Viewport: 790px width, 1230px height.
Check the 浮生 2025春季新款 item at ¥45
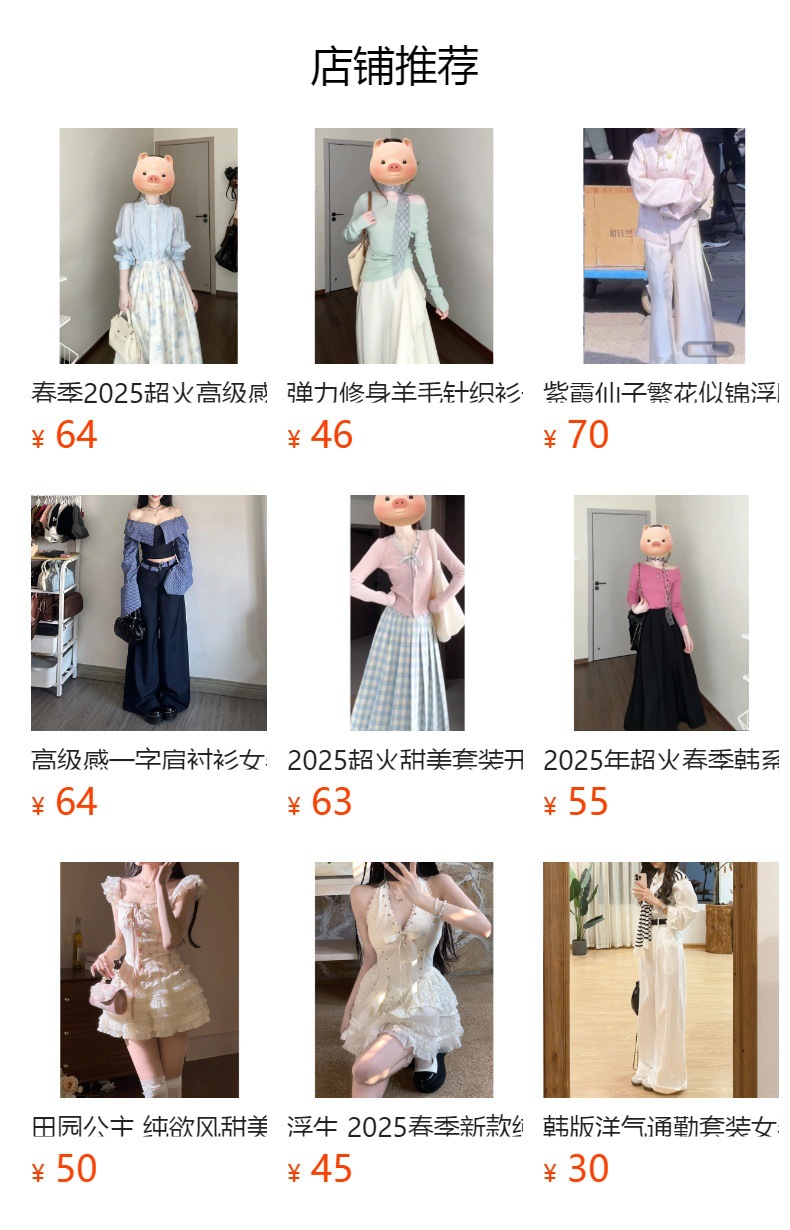point(404,980)
